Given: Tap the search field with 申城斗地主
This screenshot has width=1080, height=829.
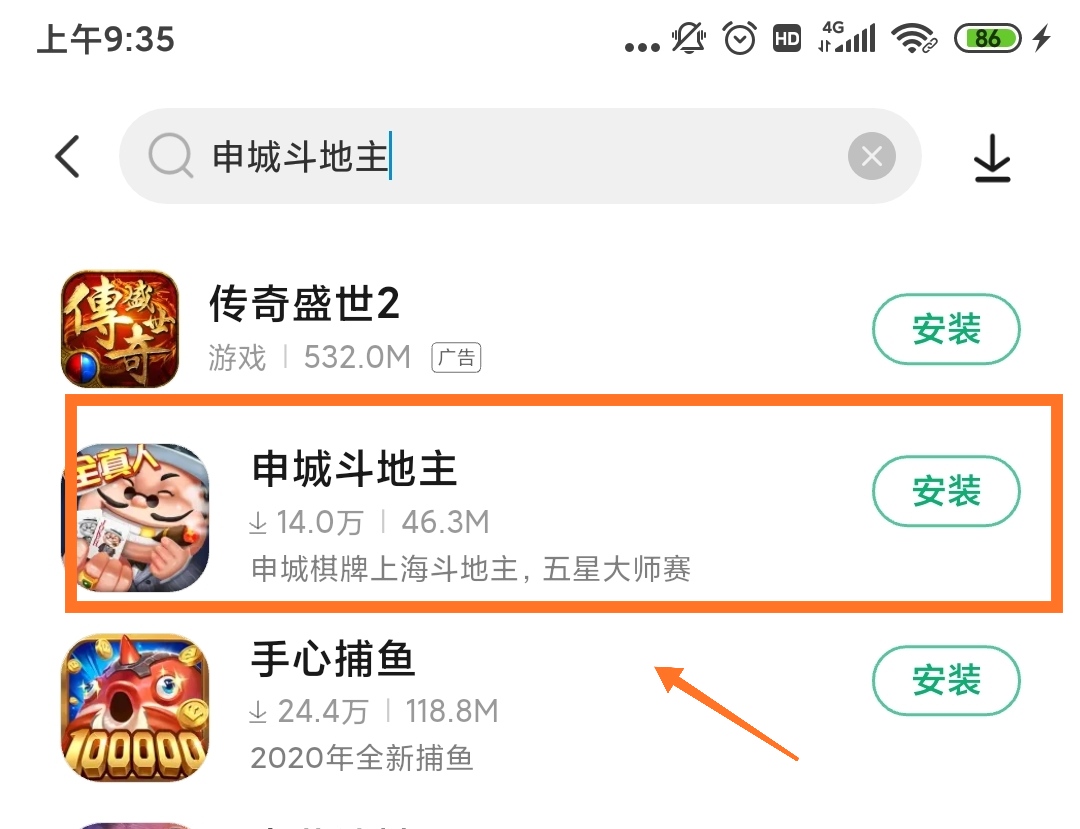Looking at the screenshot, I should point(500,157).
